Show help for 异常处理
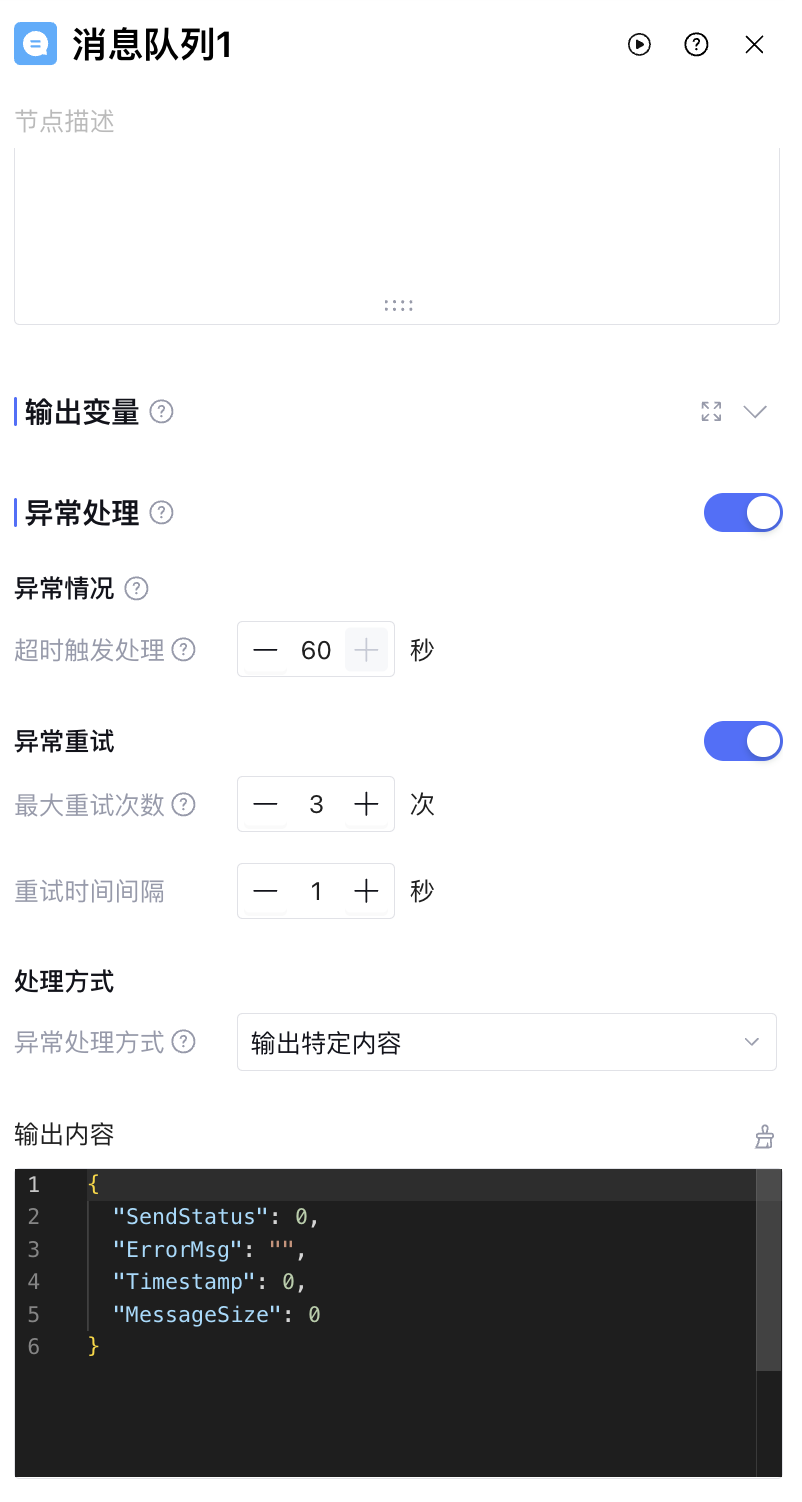 [161, 513]
